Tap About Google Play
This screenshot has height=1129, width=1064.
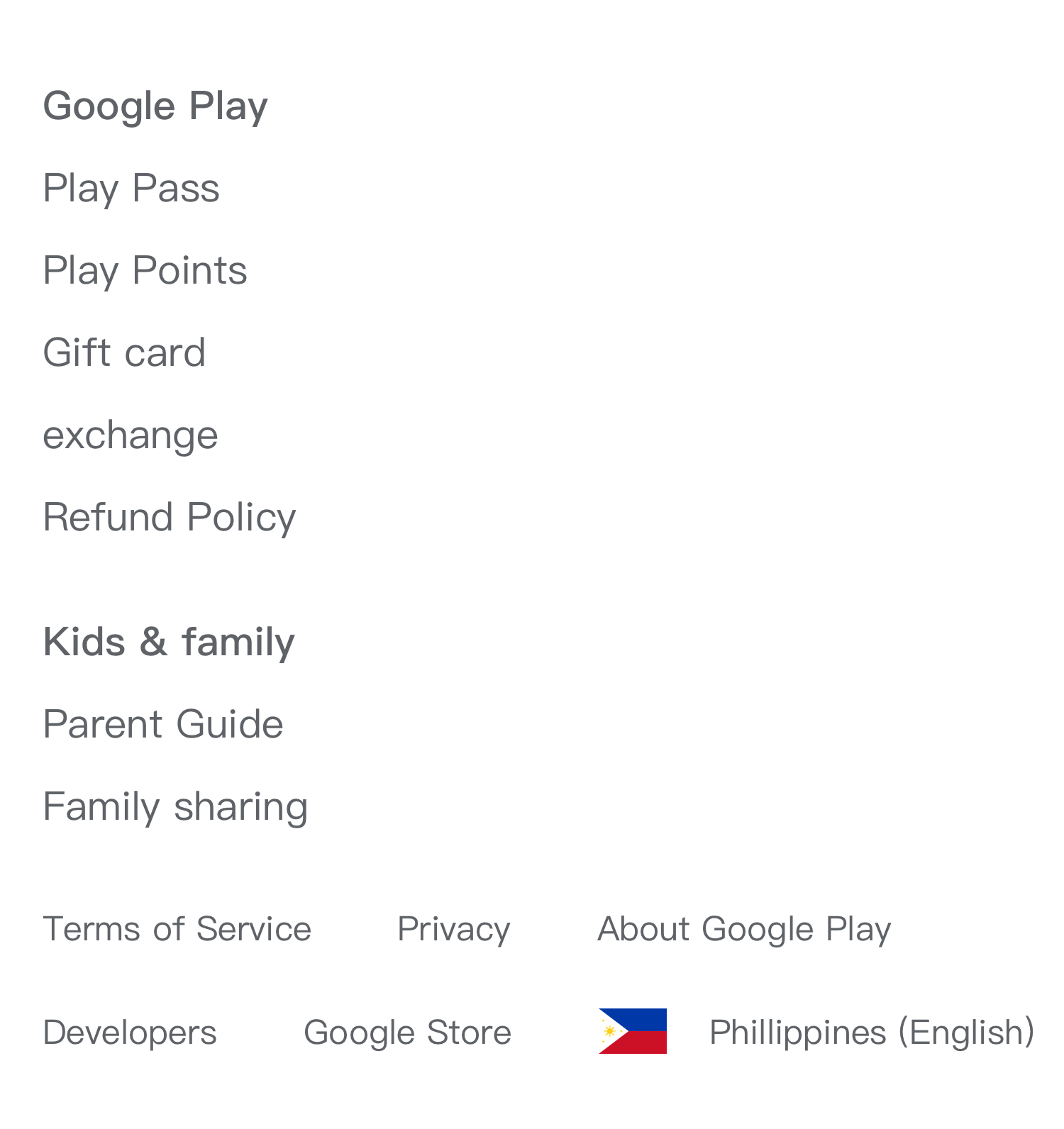coord(744,929)
